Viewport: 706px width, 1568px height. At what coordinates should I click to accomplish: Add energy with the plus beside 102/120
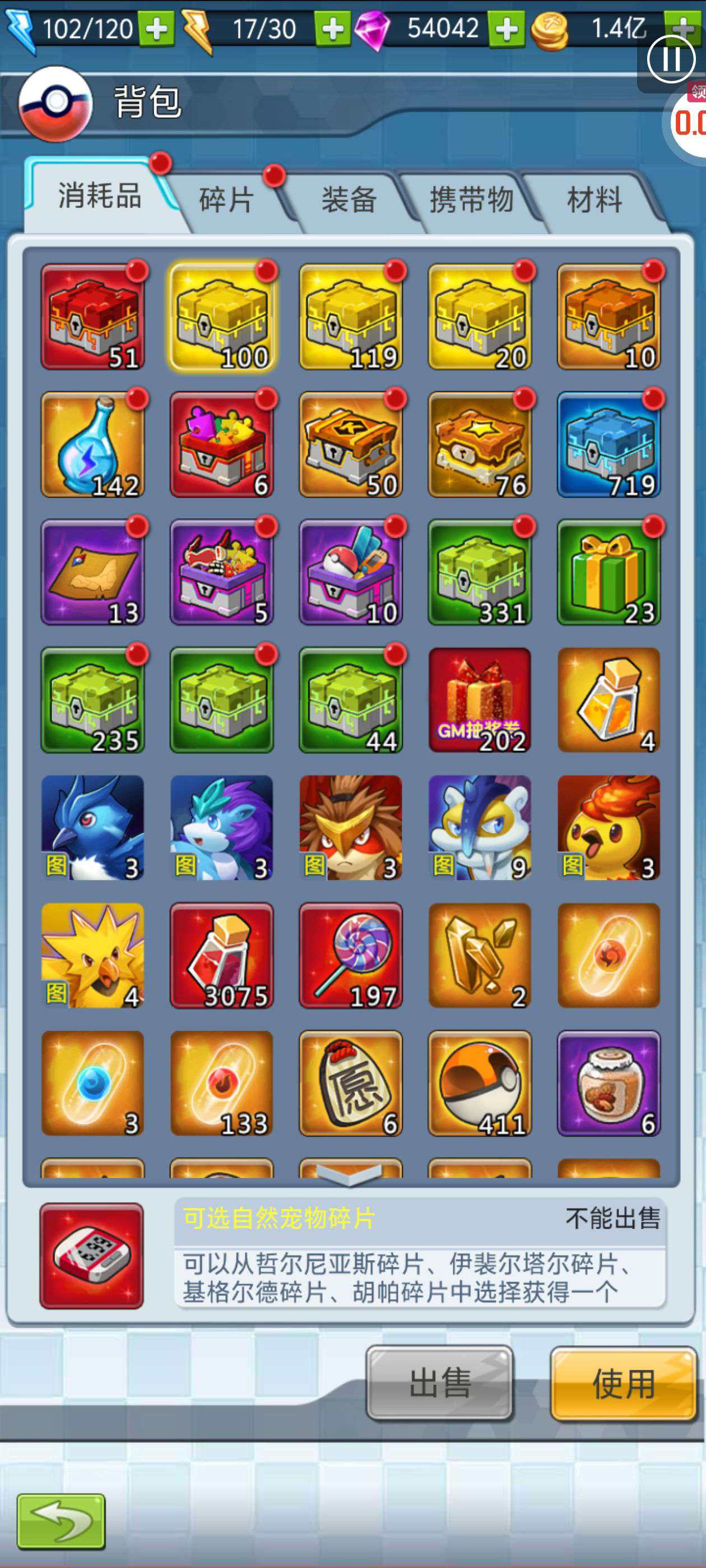(x=156, y=29)
